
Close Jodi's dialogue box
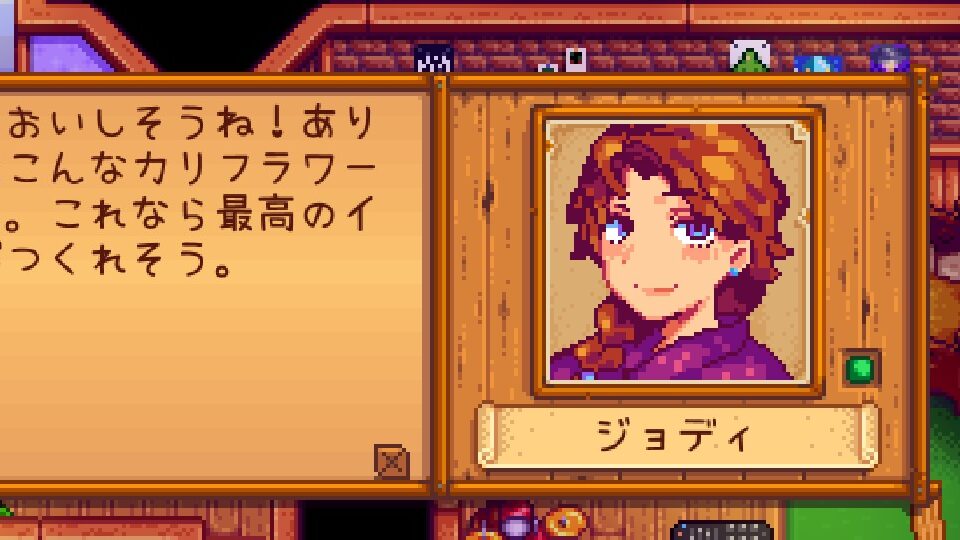click(x=391, y=461)
